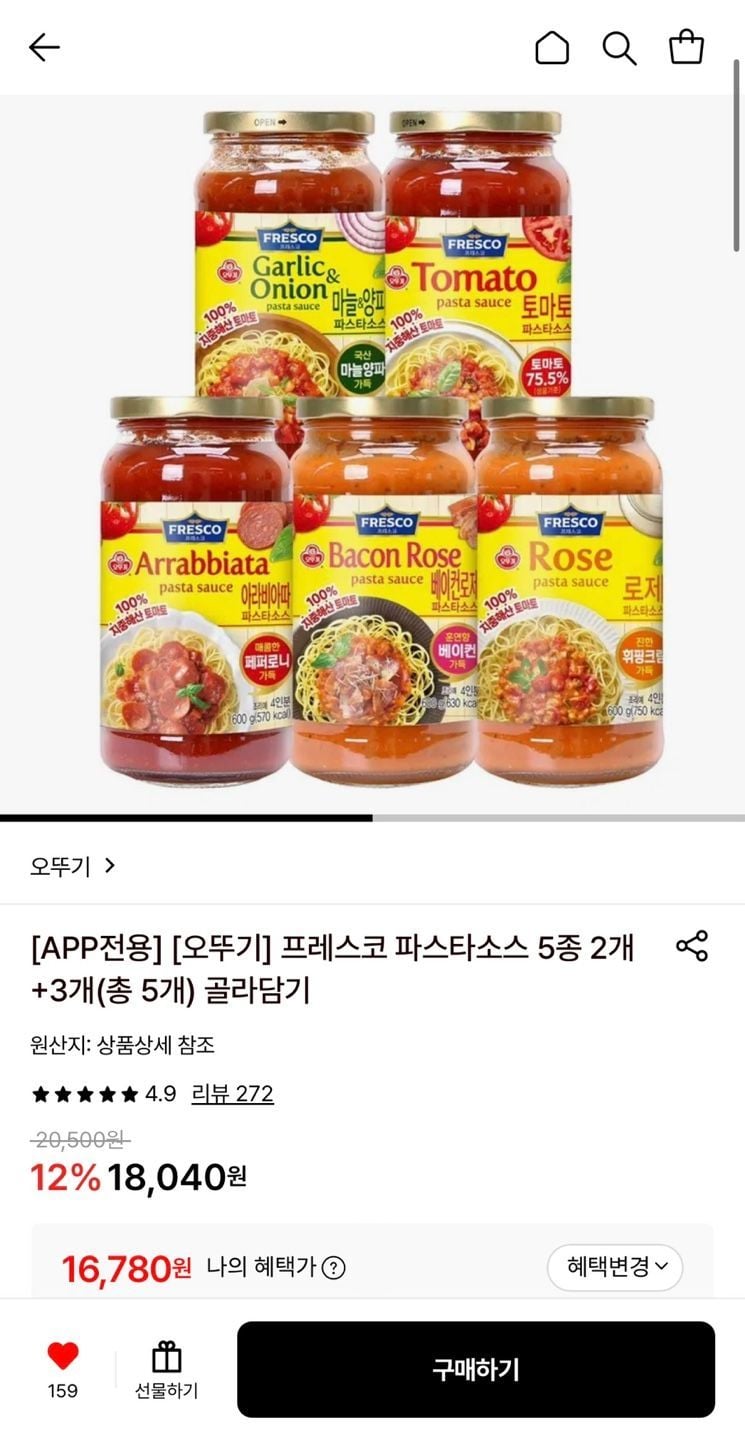Open the 오뚜기 brand page
The width and height of the screenshot is (745, 1440).
[72, 866]
